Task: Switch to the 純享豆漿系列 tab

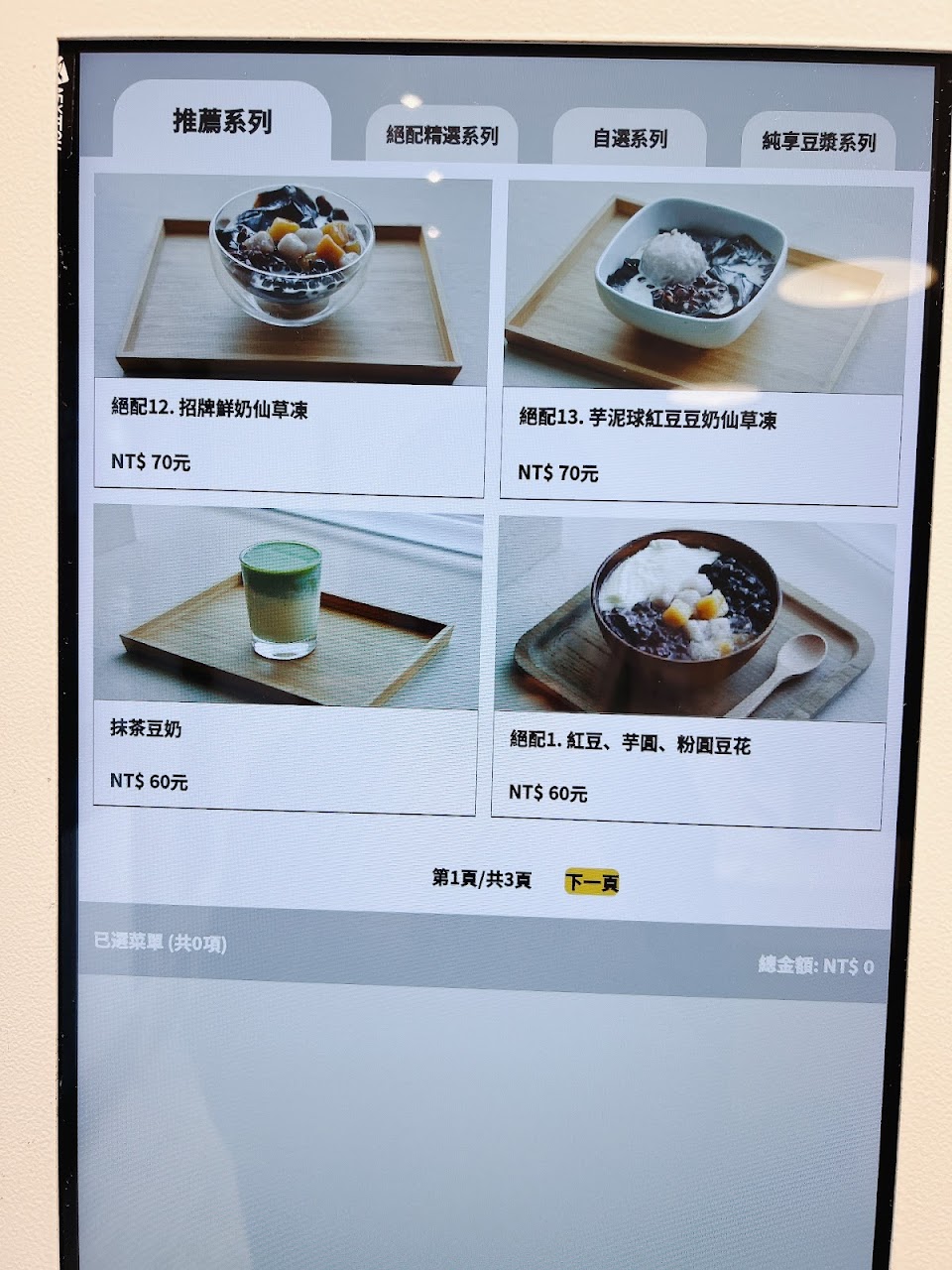Action: (x=818, y=142)
